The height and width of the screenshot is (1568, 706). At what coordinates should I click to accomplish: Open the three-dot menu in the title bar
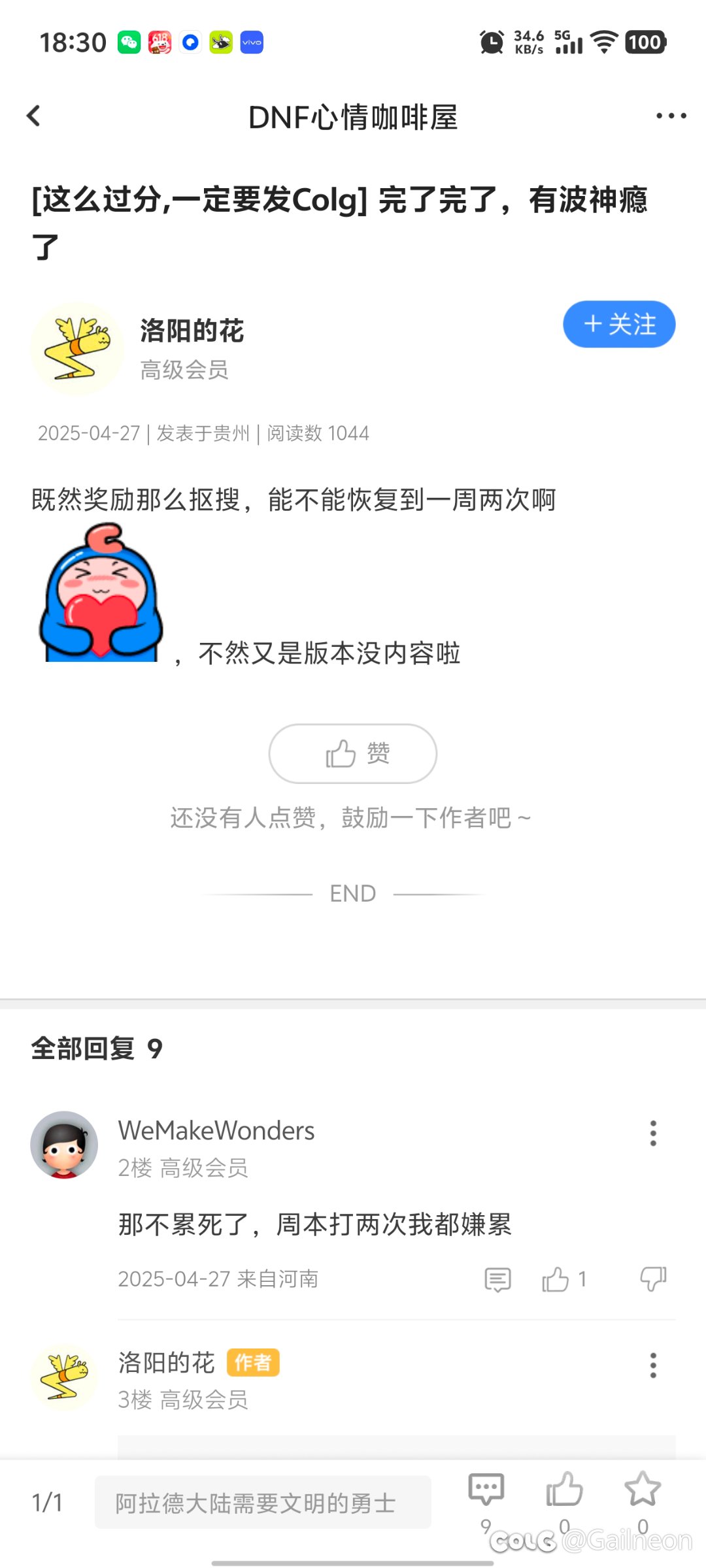point(671,116)
